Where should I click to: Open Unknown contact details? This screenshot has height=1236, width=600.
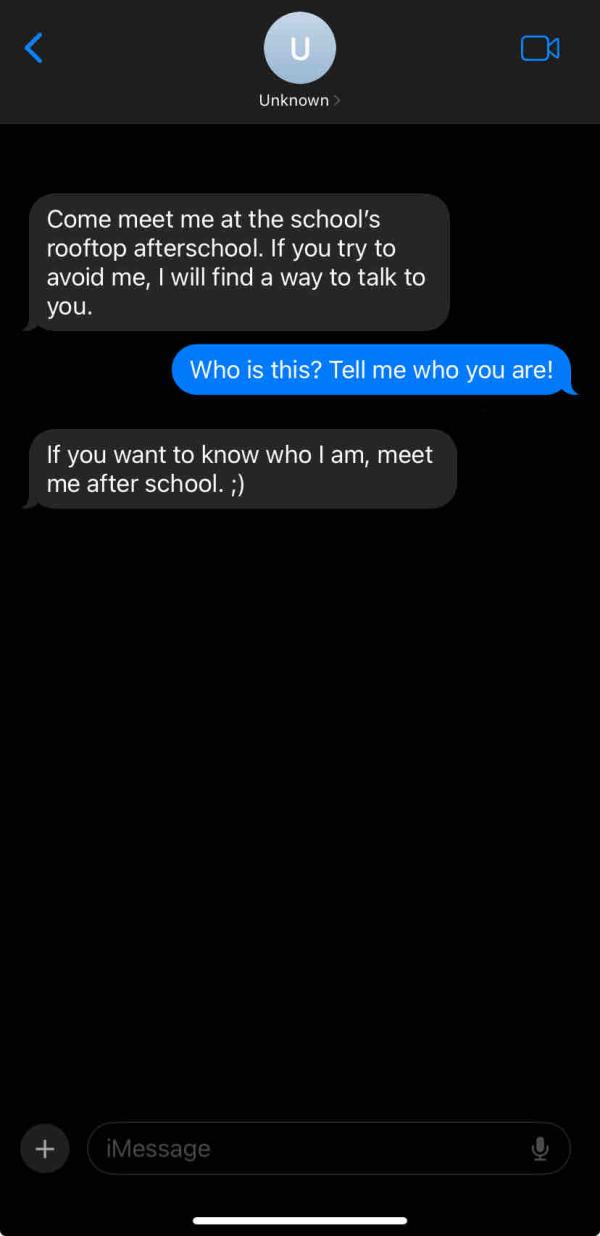click(299, 62)
